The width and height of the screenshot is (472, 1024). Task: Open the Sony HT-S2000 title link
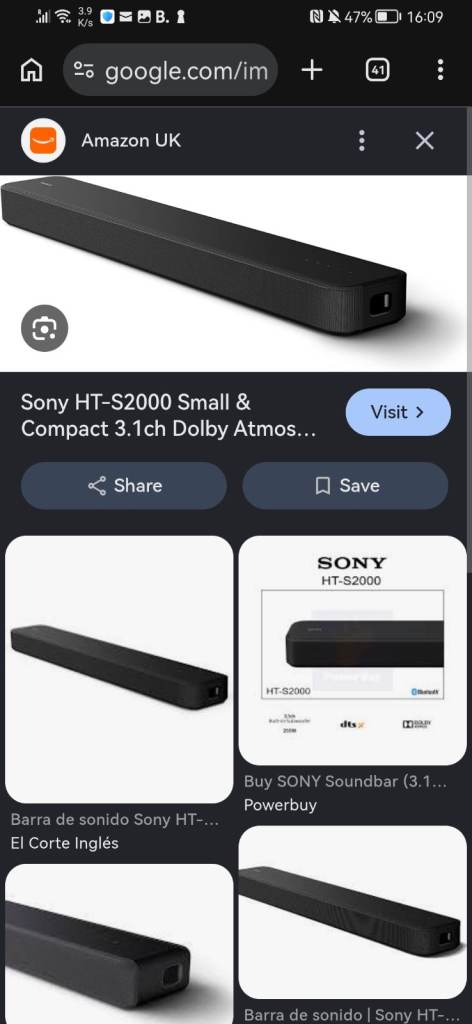click(168, 415)
